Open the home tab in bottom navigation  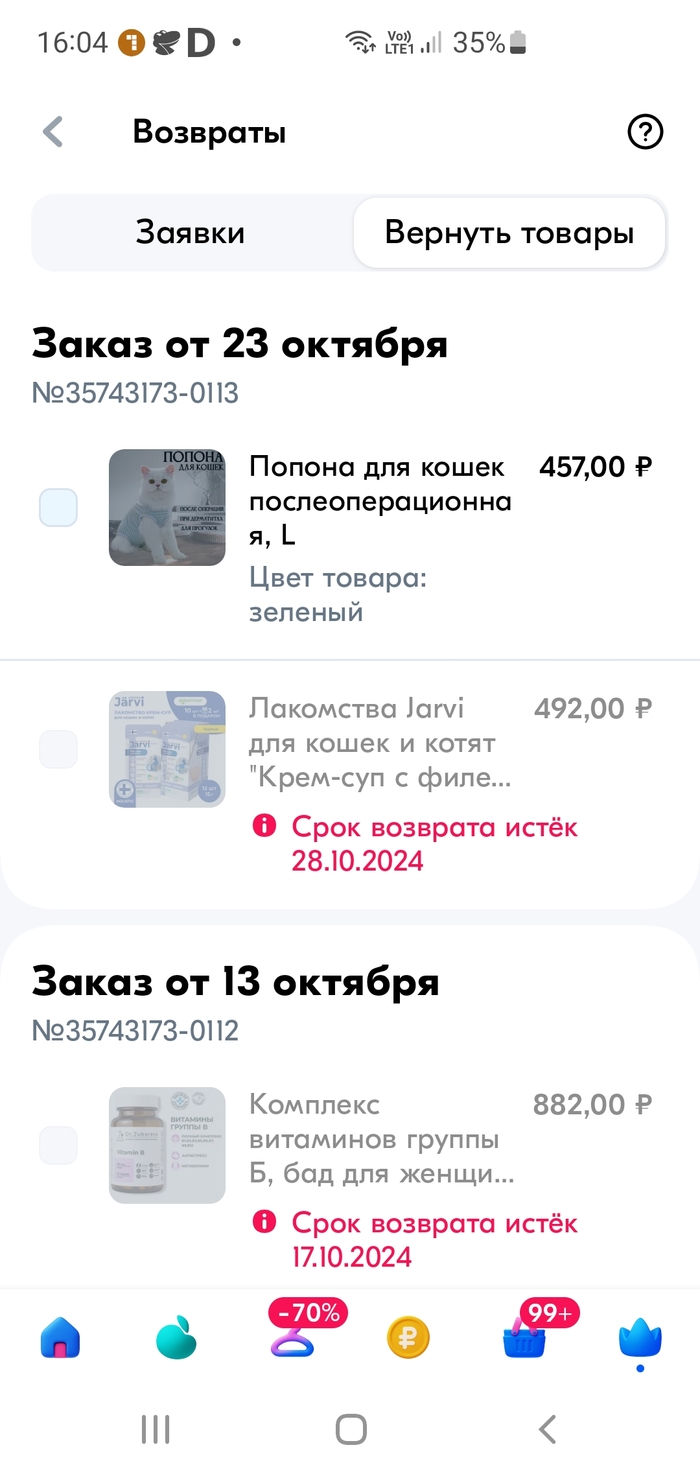(60, 1338)
